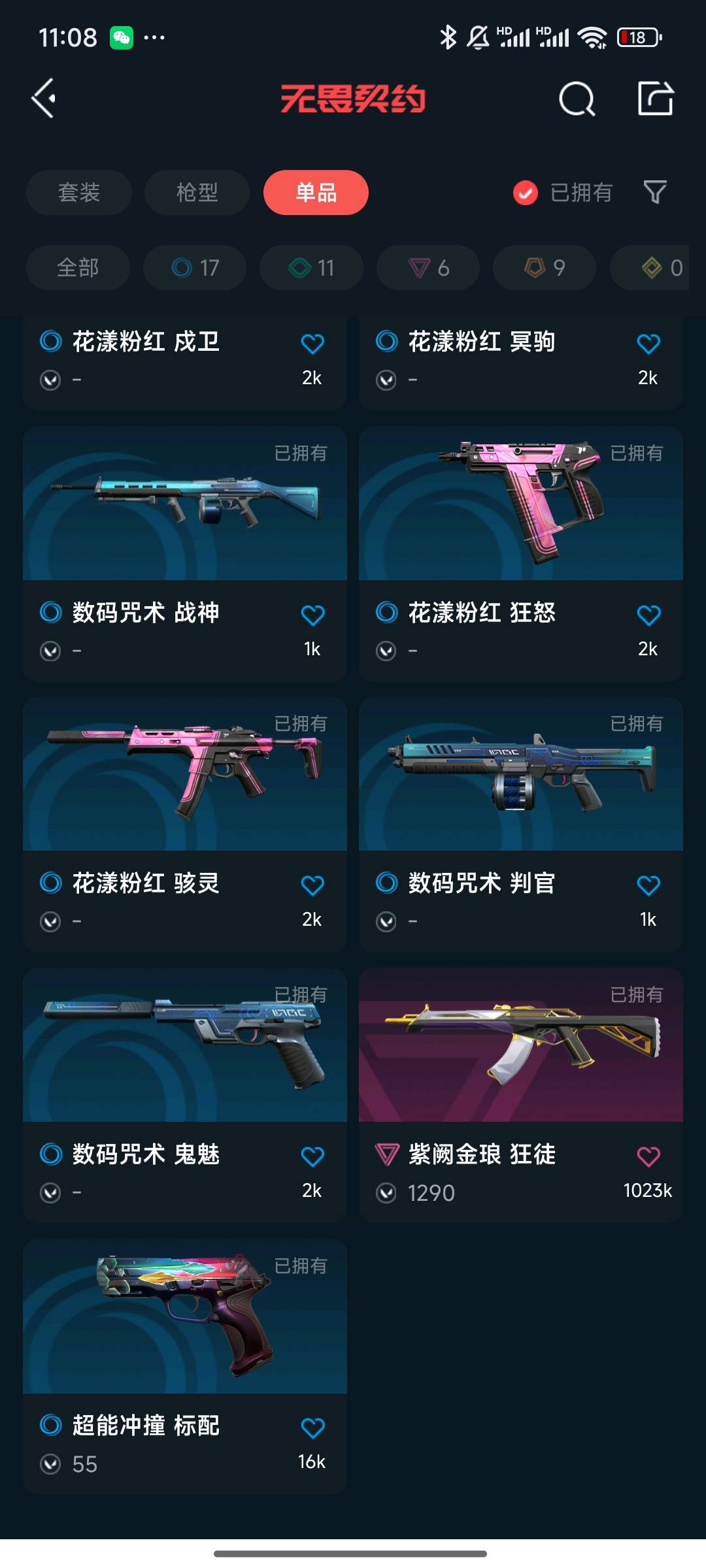Filter by the orange tier chip showing 9

click(545, 268)
